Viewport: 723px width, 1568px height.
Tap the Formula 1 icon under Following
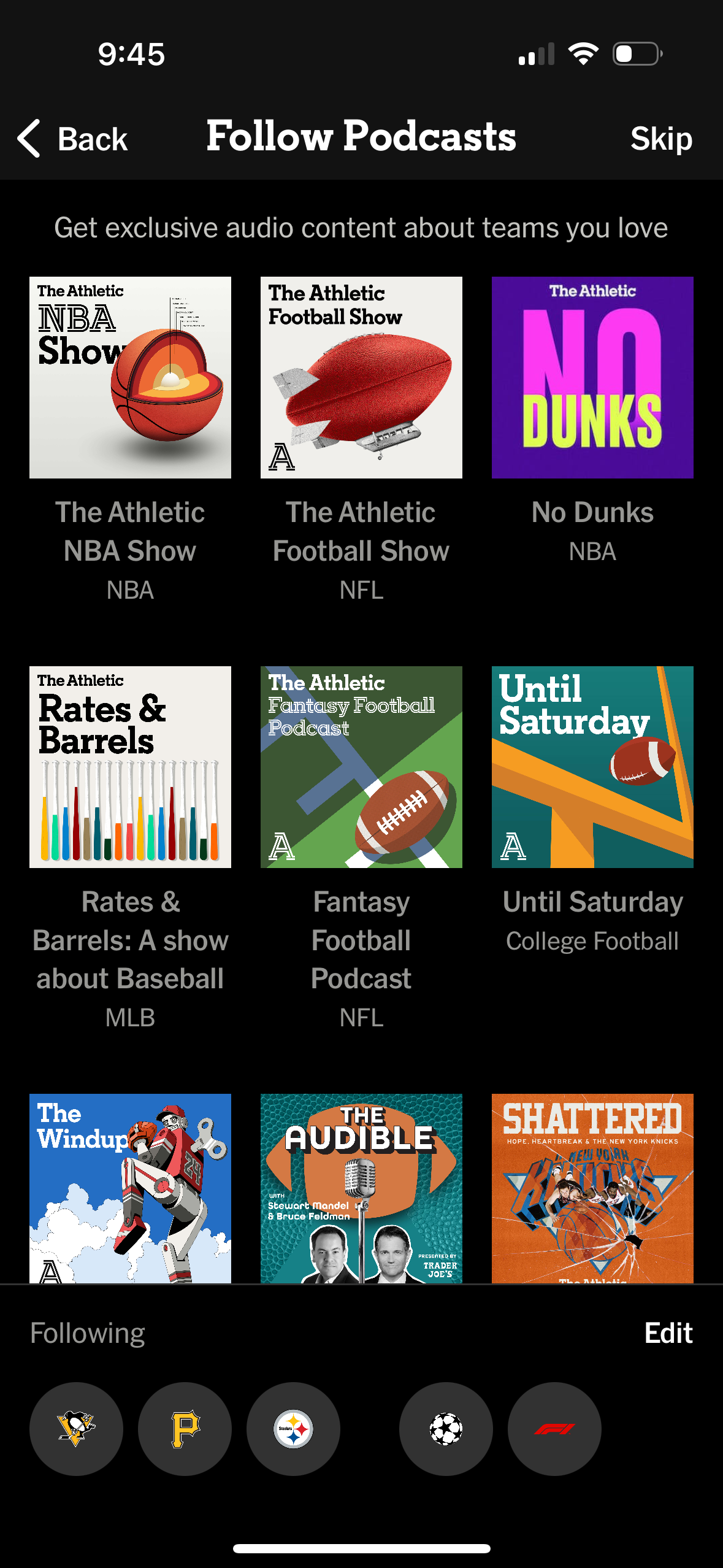[x=554, y=1429]
